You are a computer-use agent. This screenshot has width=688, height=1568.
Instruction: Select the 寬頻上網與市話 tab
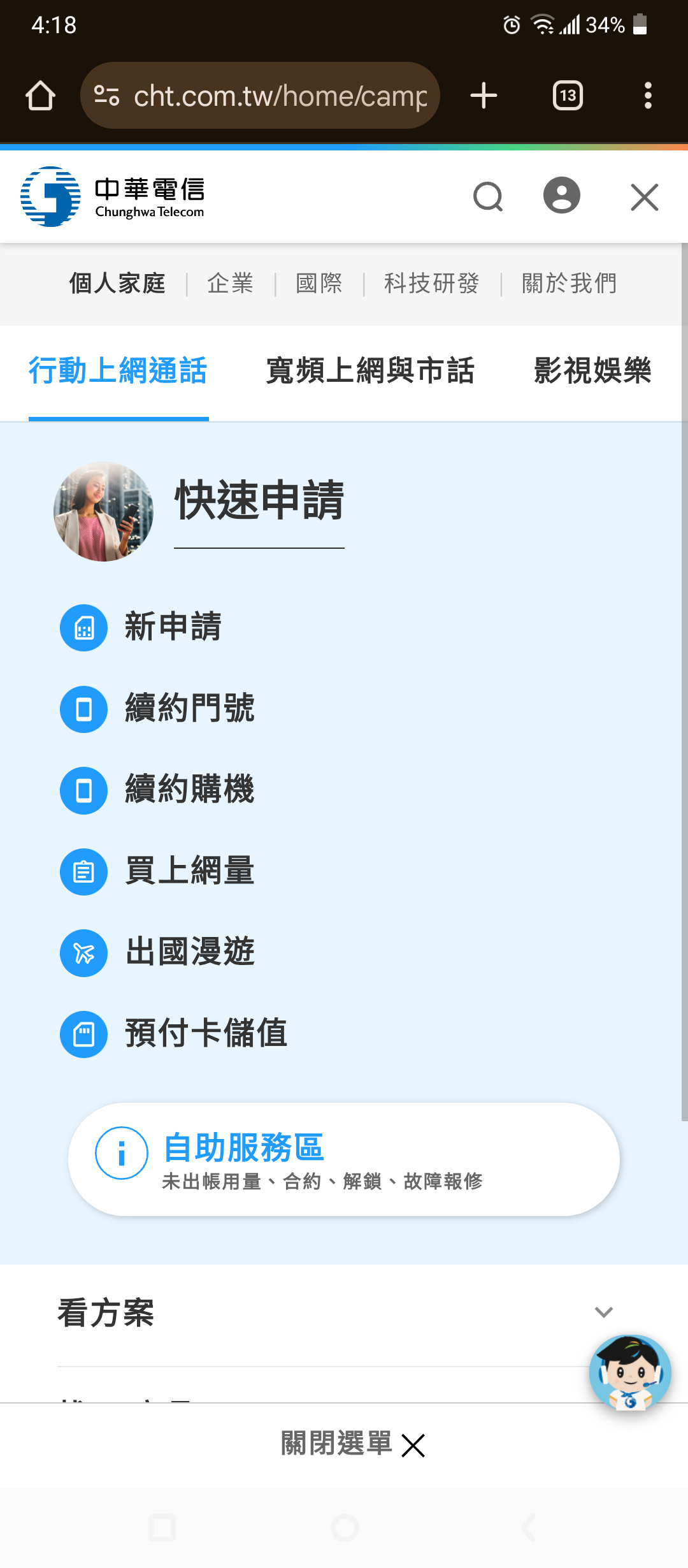(x=370, y=371)
